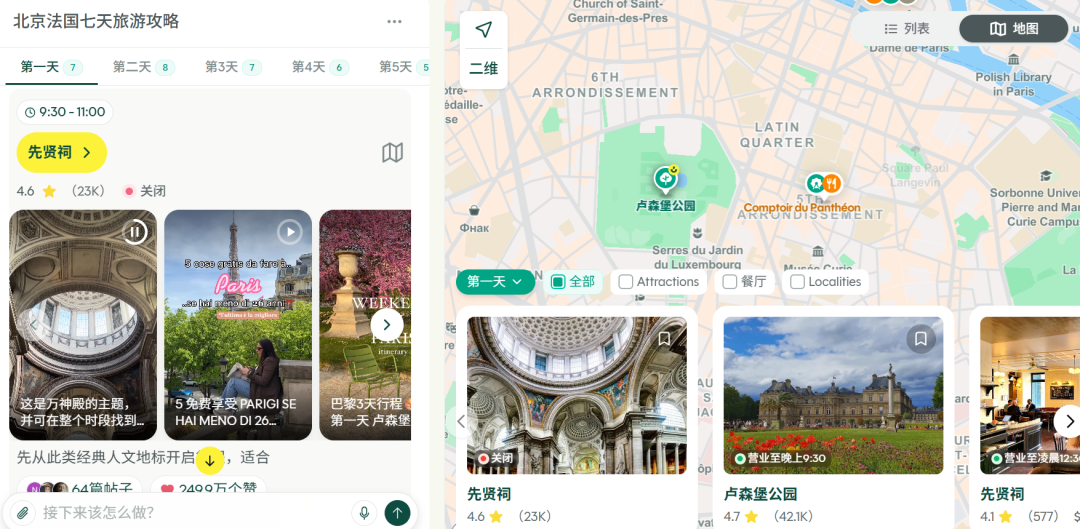
Task: Center map with location arrow
Action: pyautogui.click(x=484, y=30)
